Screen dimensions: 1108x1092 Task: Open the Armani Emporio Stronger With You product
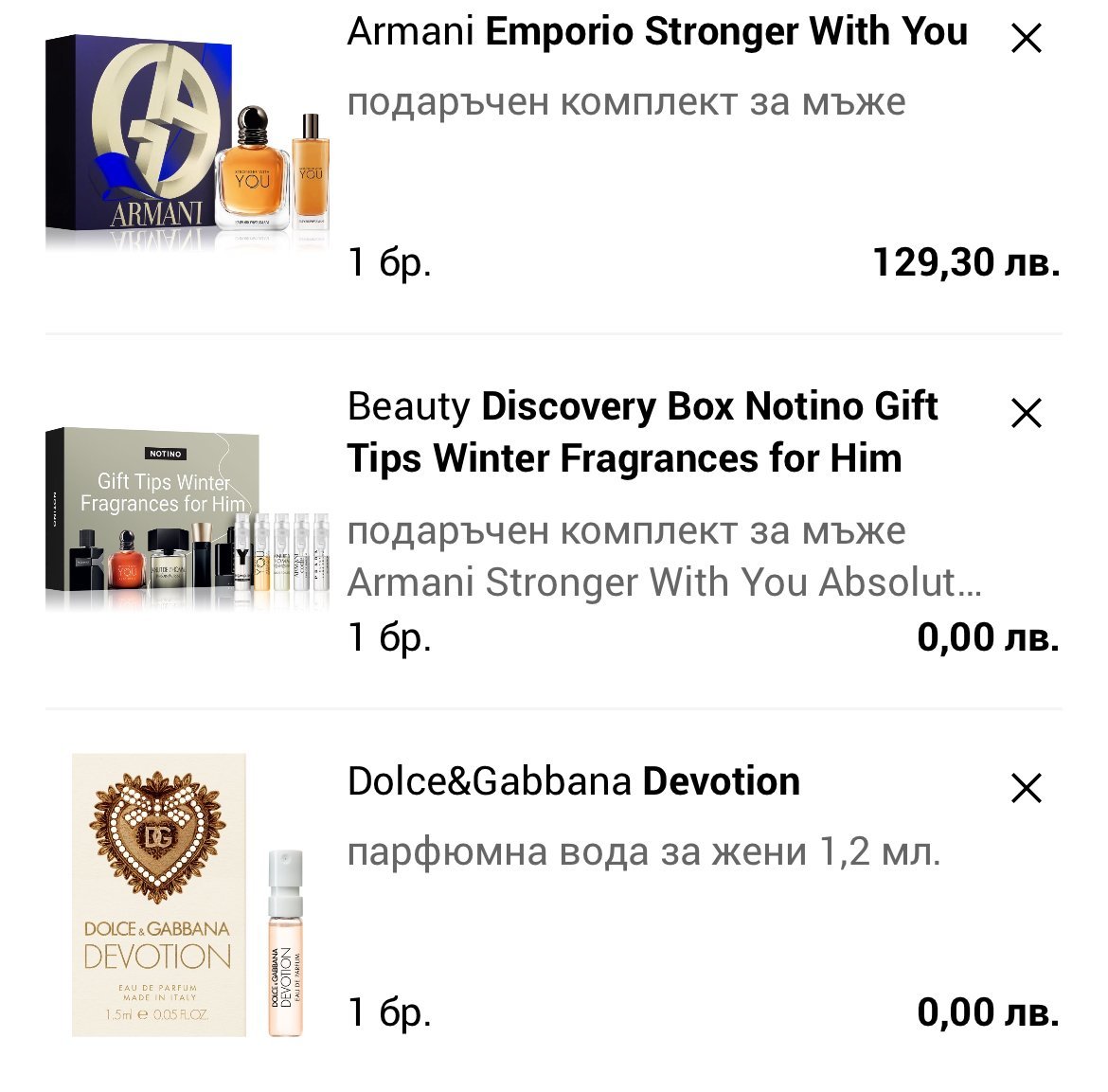click(x=656, y=32)
